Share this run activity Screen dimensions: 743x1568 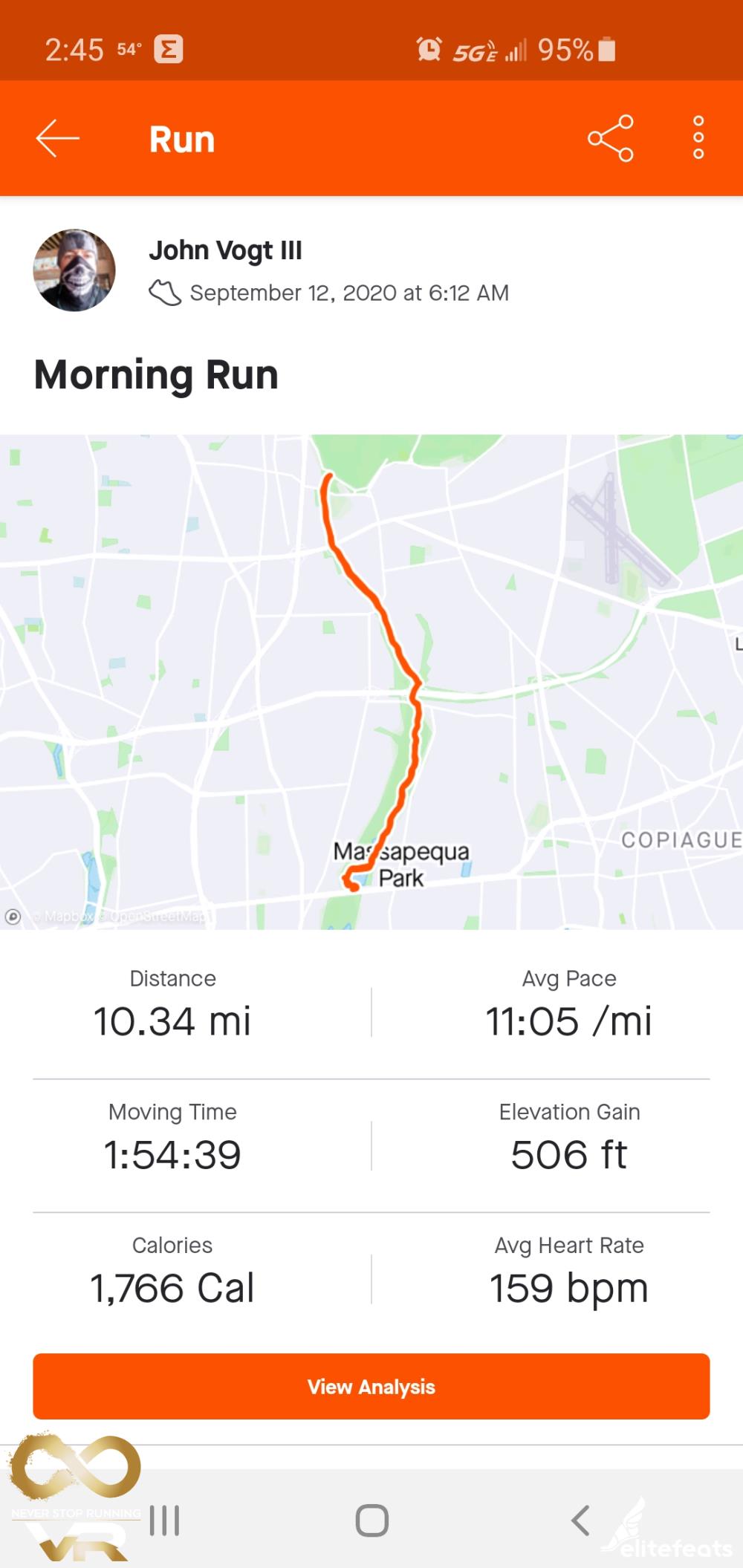click(x=610, y=138)
